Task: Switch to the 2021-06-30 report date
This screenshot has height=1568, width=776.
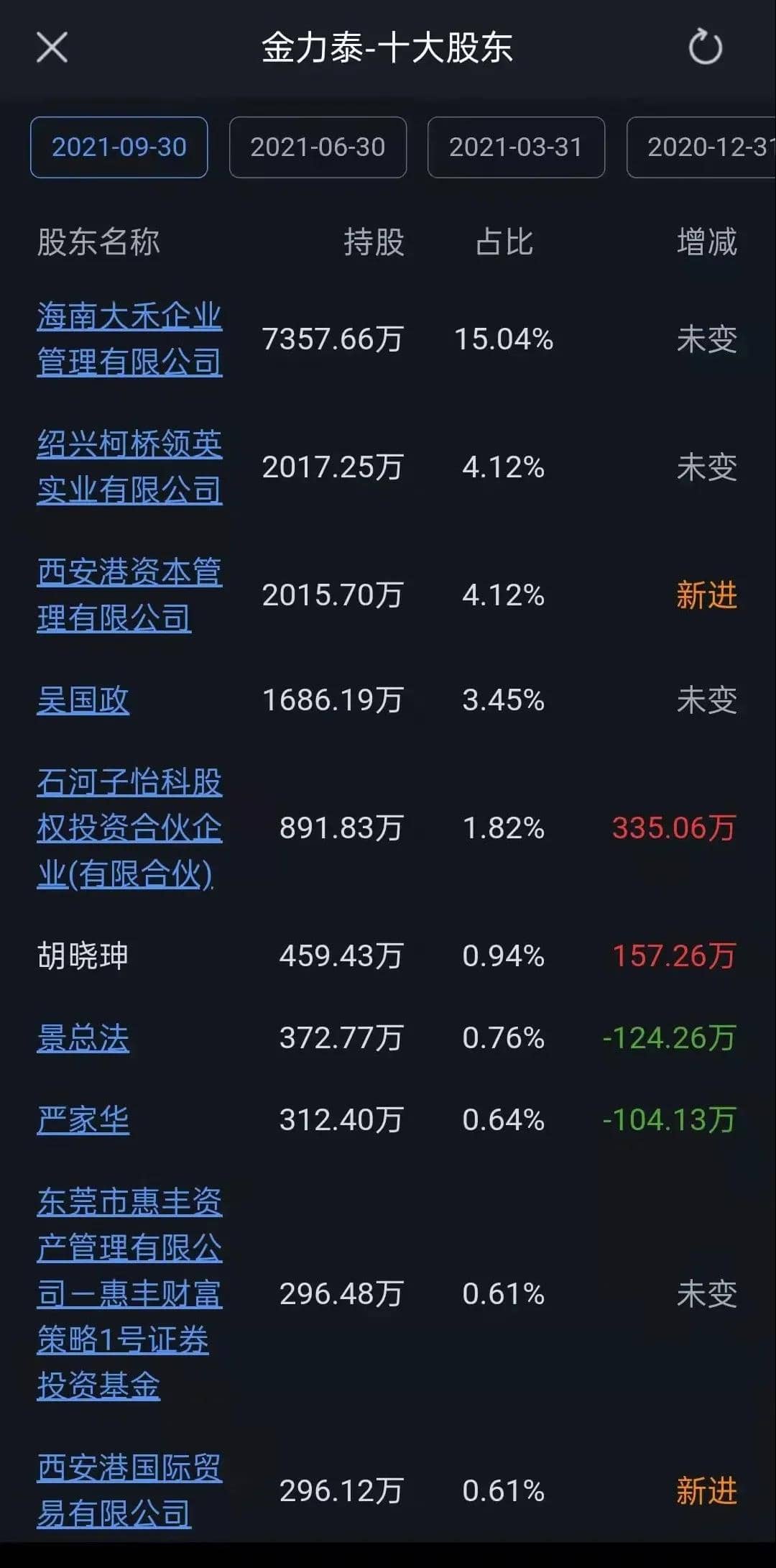Action: [x=318, y=147]
